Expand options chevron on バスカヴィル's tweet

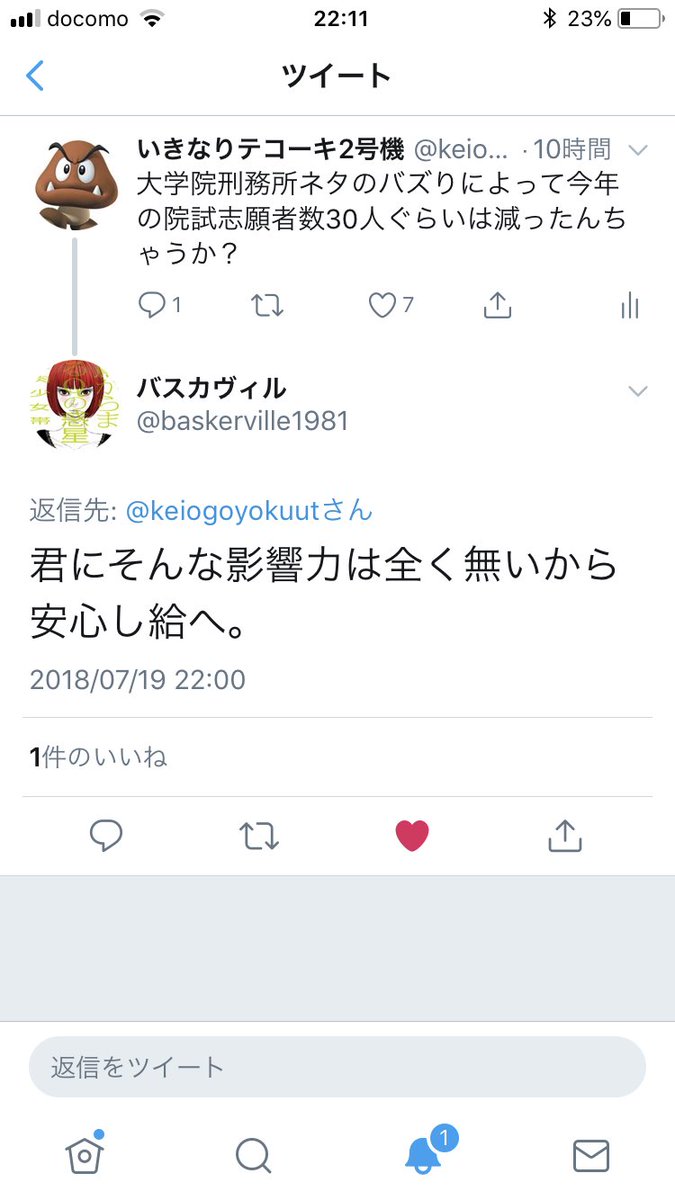tap(638, 391)
